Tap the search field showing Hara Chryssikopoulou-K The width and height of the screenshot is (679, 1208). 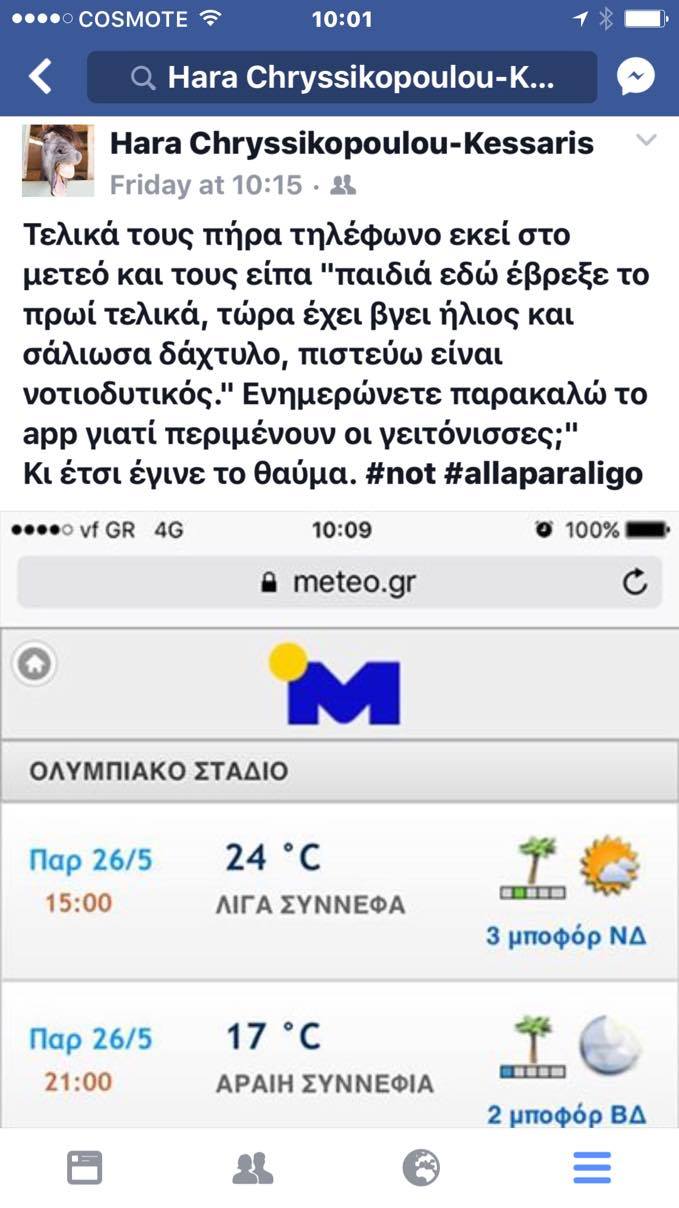pyautogui.click(x=341, y=77)
